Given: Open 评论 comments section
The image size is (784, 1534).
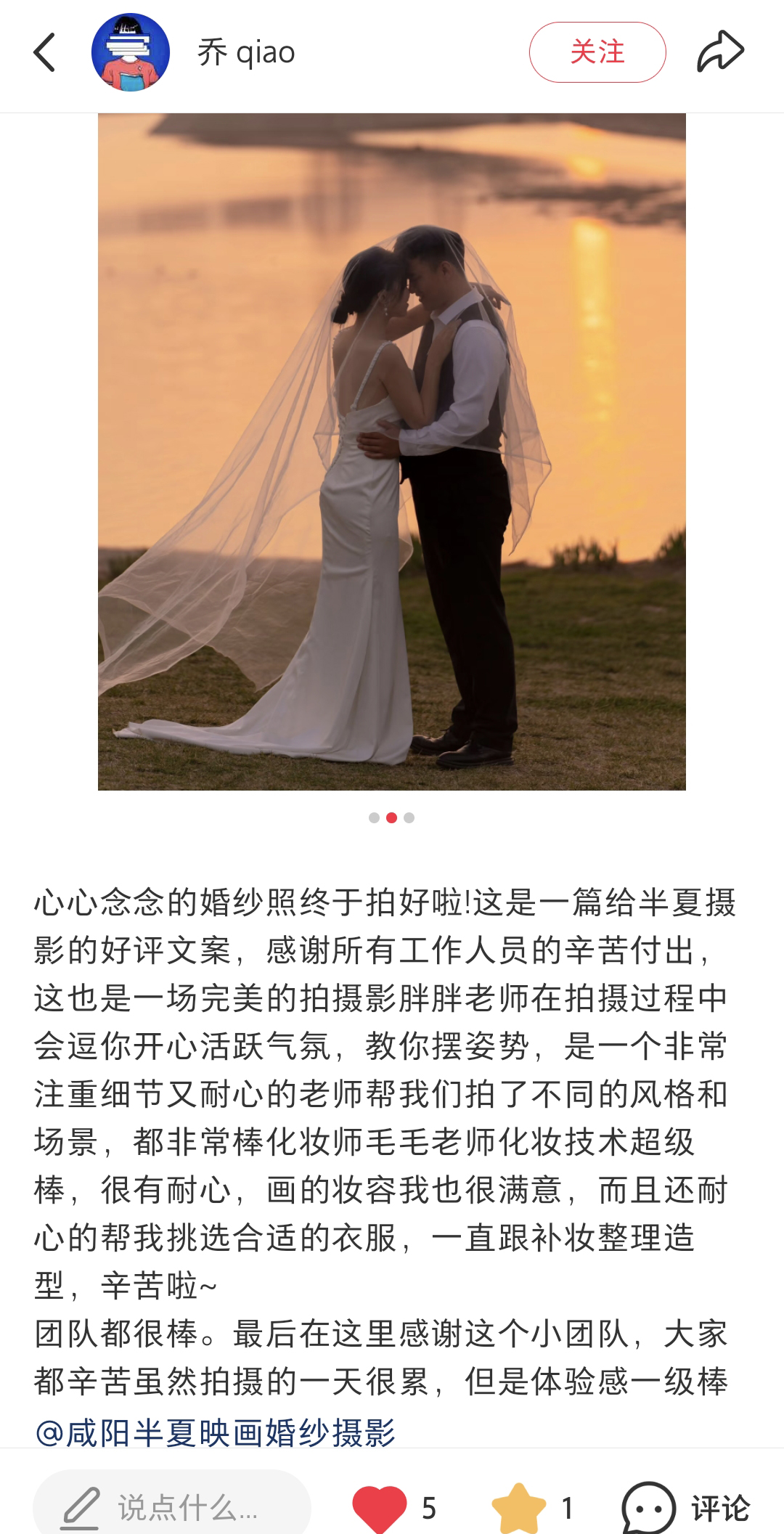Looking at the screenshot, I should [686, 1507].
